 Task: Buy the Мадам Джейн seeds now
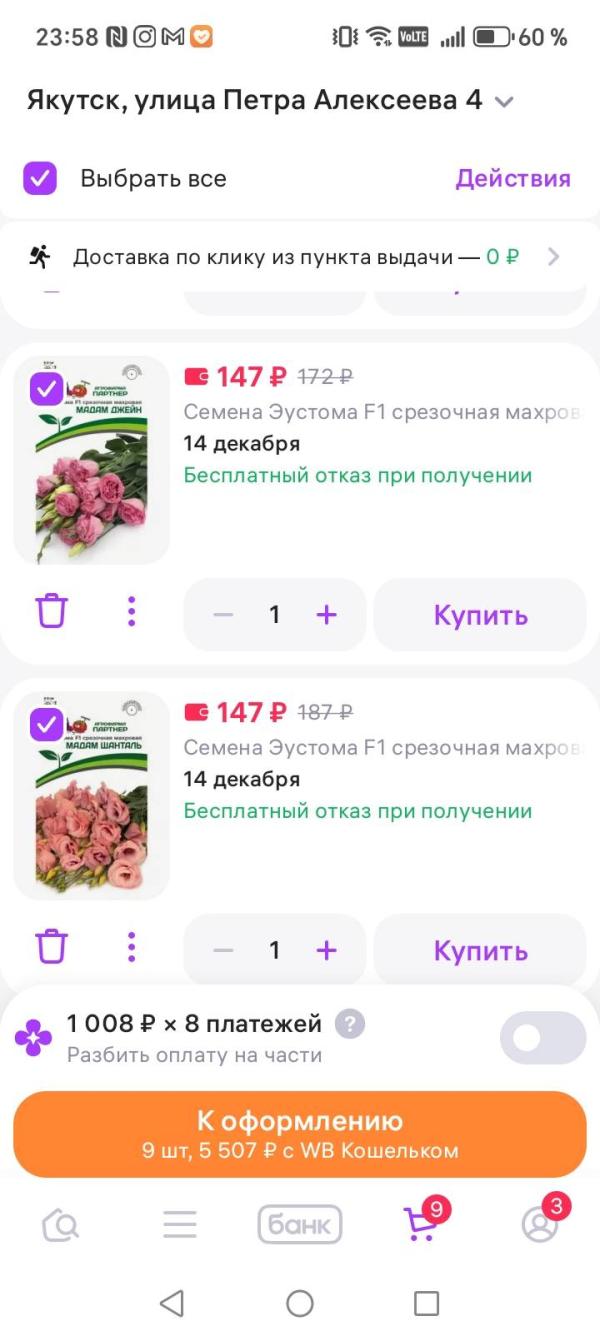click(480, 614)
